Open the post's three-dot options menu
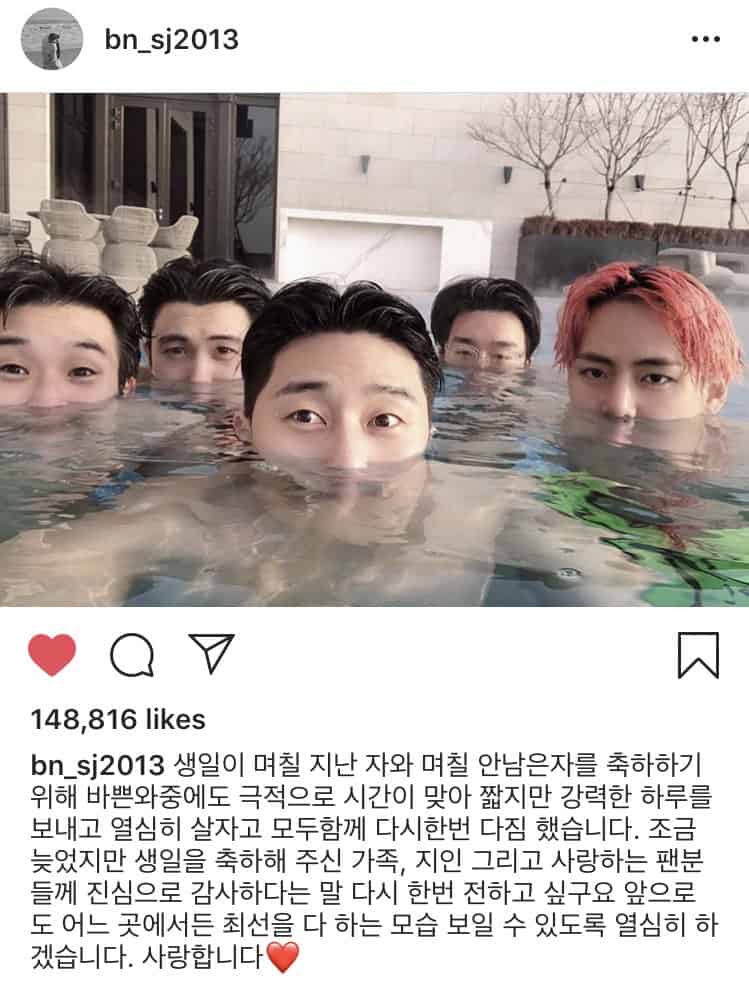The image size is (749, 984). pos(705,40)
